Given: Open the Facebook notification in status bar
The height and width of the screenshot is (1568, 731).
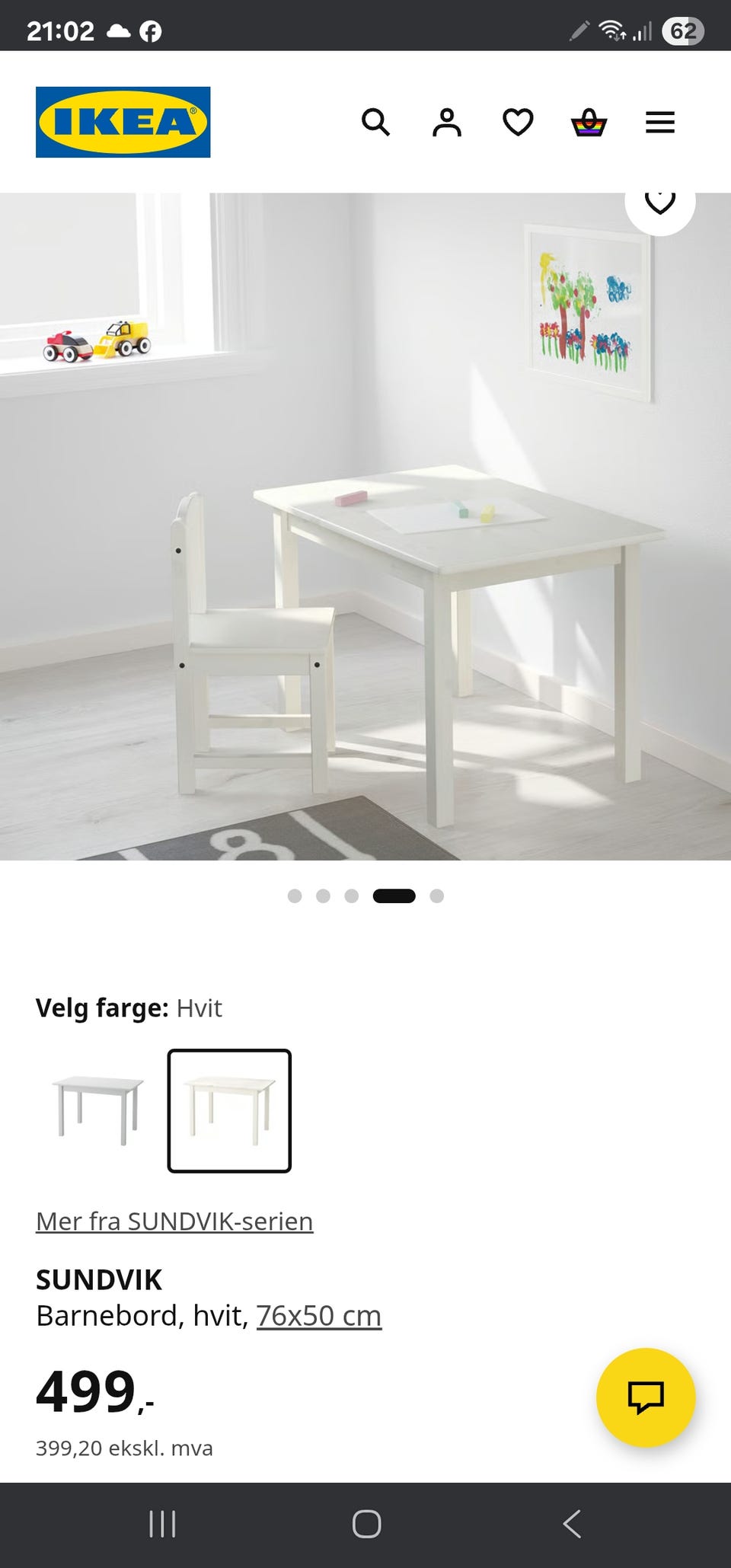Looking at the screenshot, I should [x=149, y=30].
